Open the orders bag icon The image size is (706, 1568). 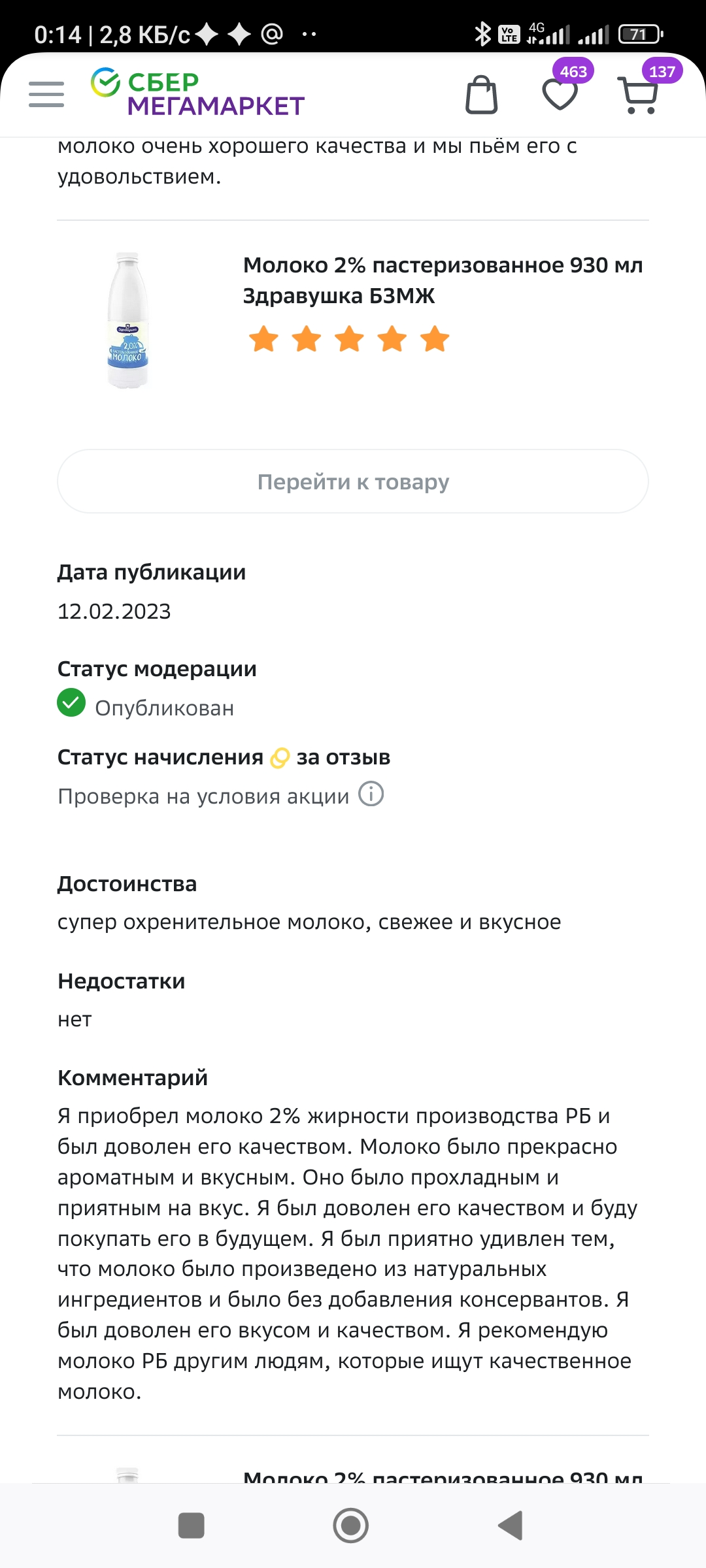pos(482,95)
